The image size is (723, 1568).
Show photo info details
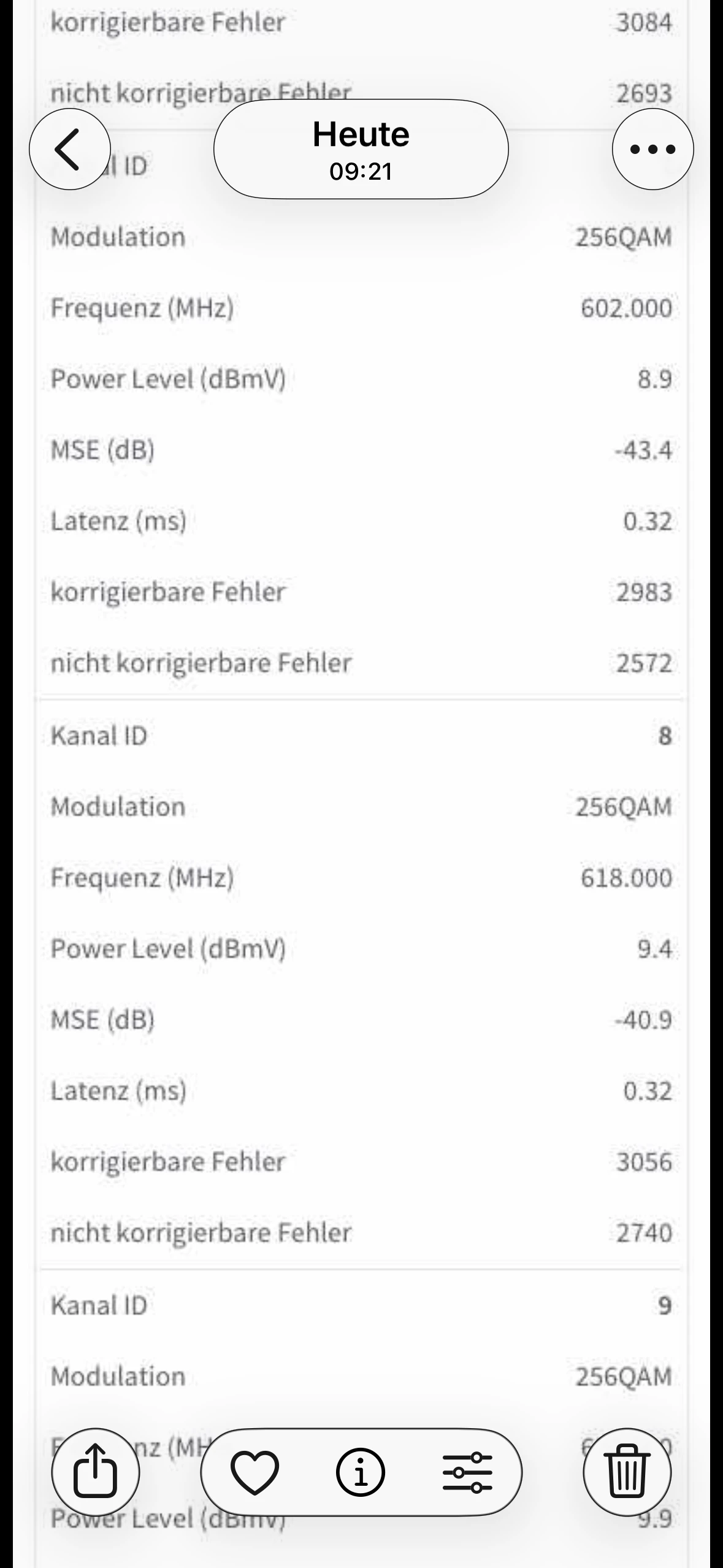coord(361,1472)
